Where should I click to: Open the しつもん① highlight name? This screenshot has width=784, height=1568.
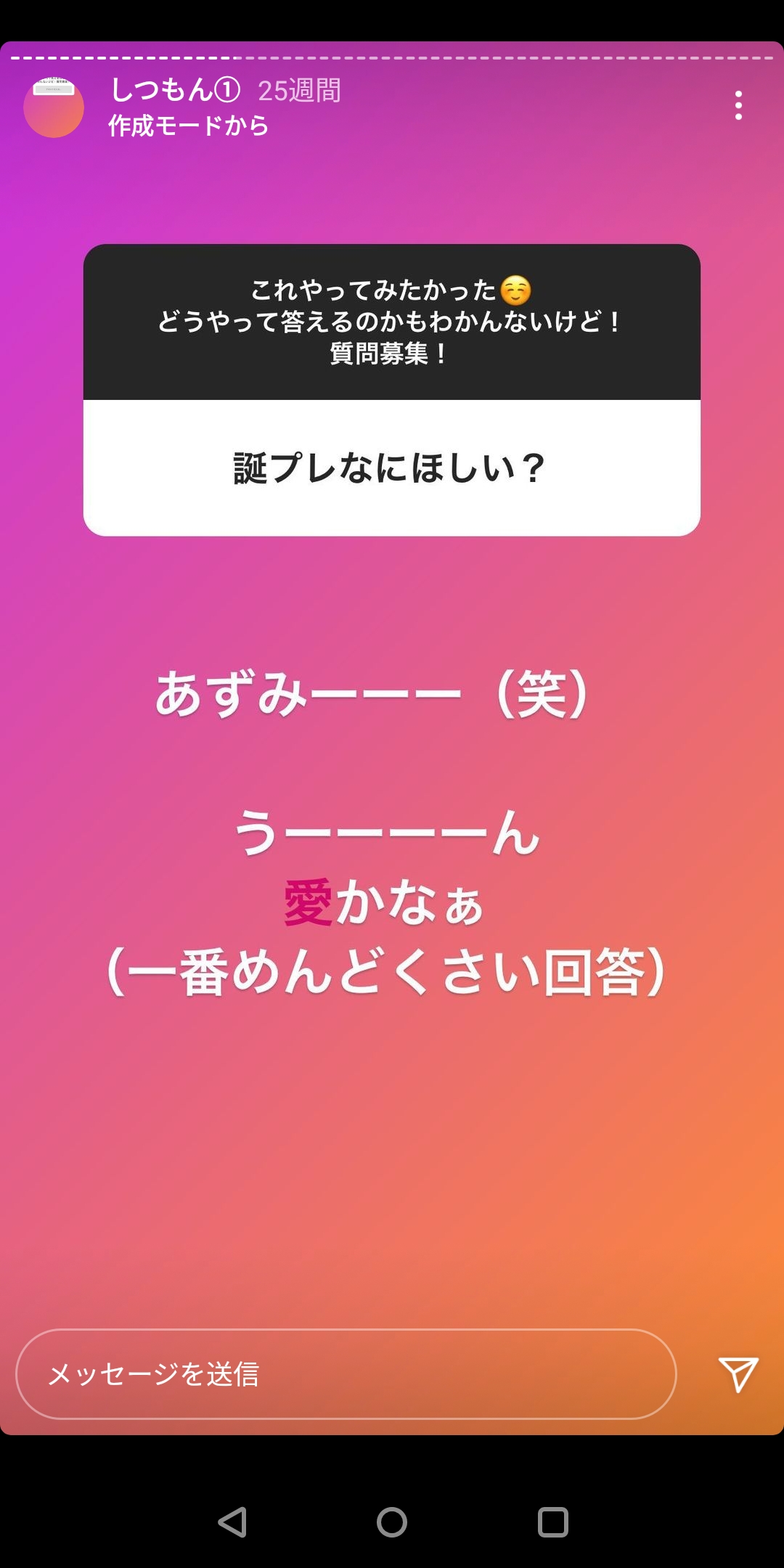click(x=175, y=90)
